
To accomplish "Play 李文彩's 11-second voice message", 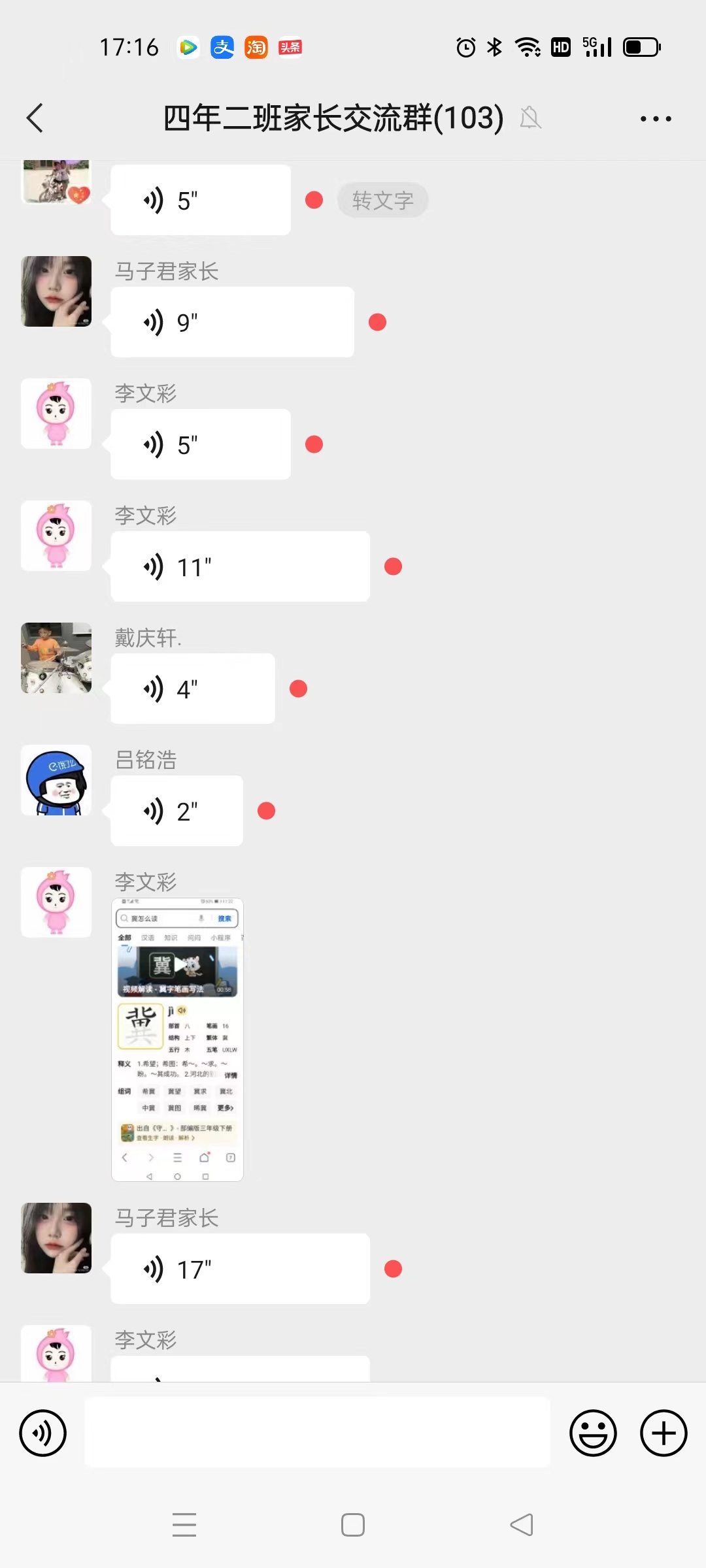I will click(240, 566).
